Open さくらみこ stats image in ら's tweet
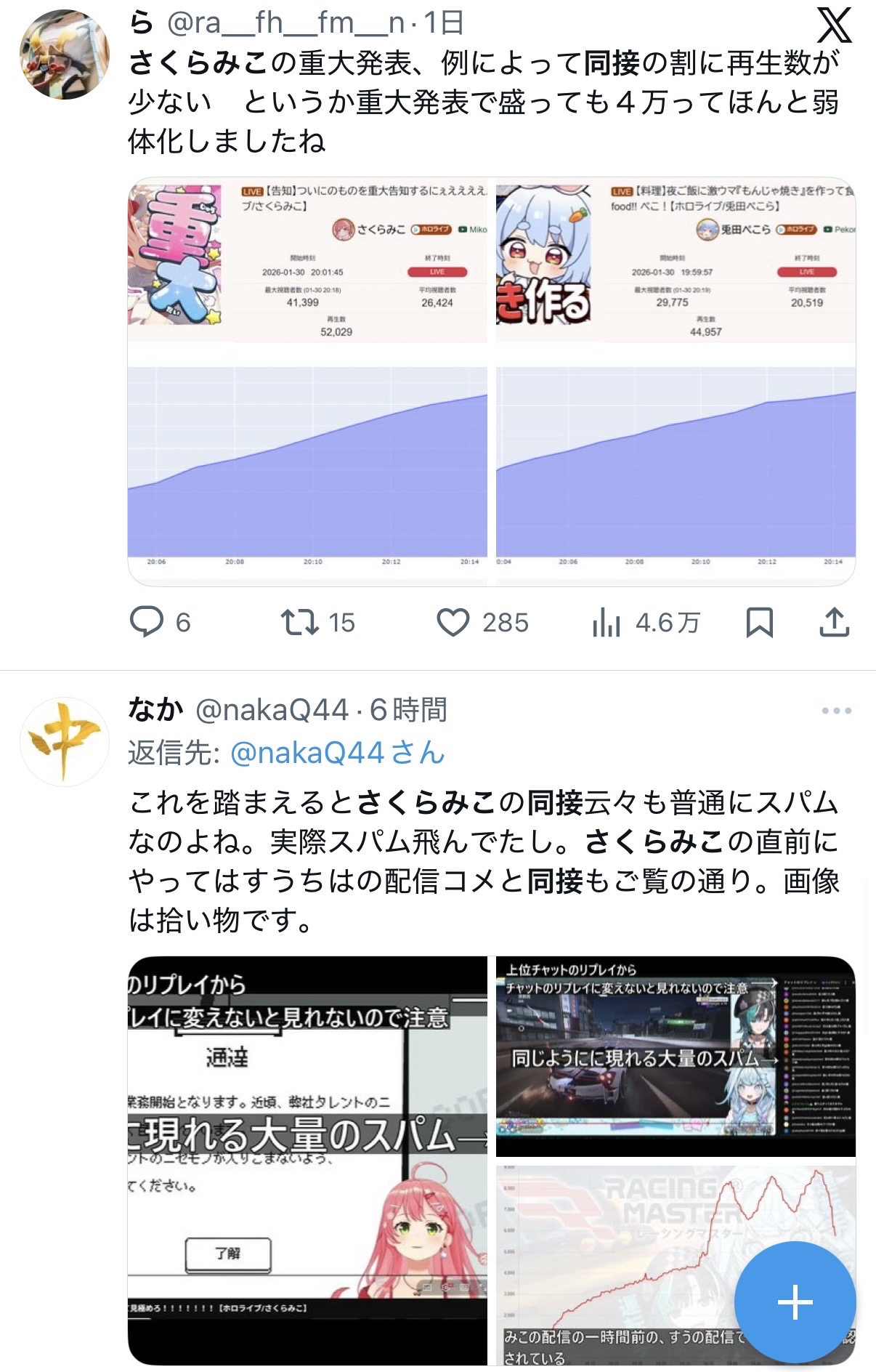The width and height of the screenshot is (876, 1372). pyautogui.click(x=307, y=382)
